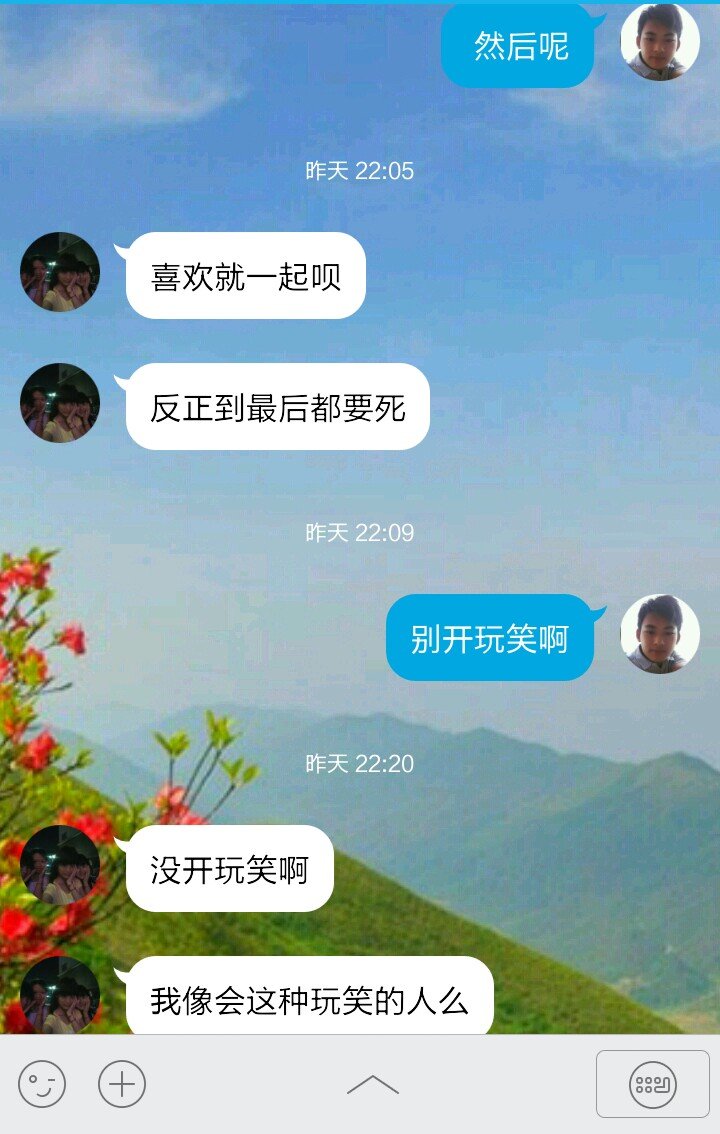720x1134 pixels.
Task: Tap the avatar beside "反正到最后都要死"
Action: [x=60, y=403]
